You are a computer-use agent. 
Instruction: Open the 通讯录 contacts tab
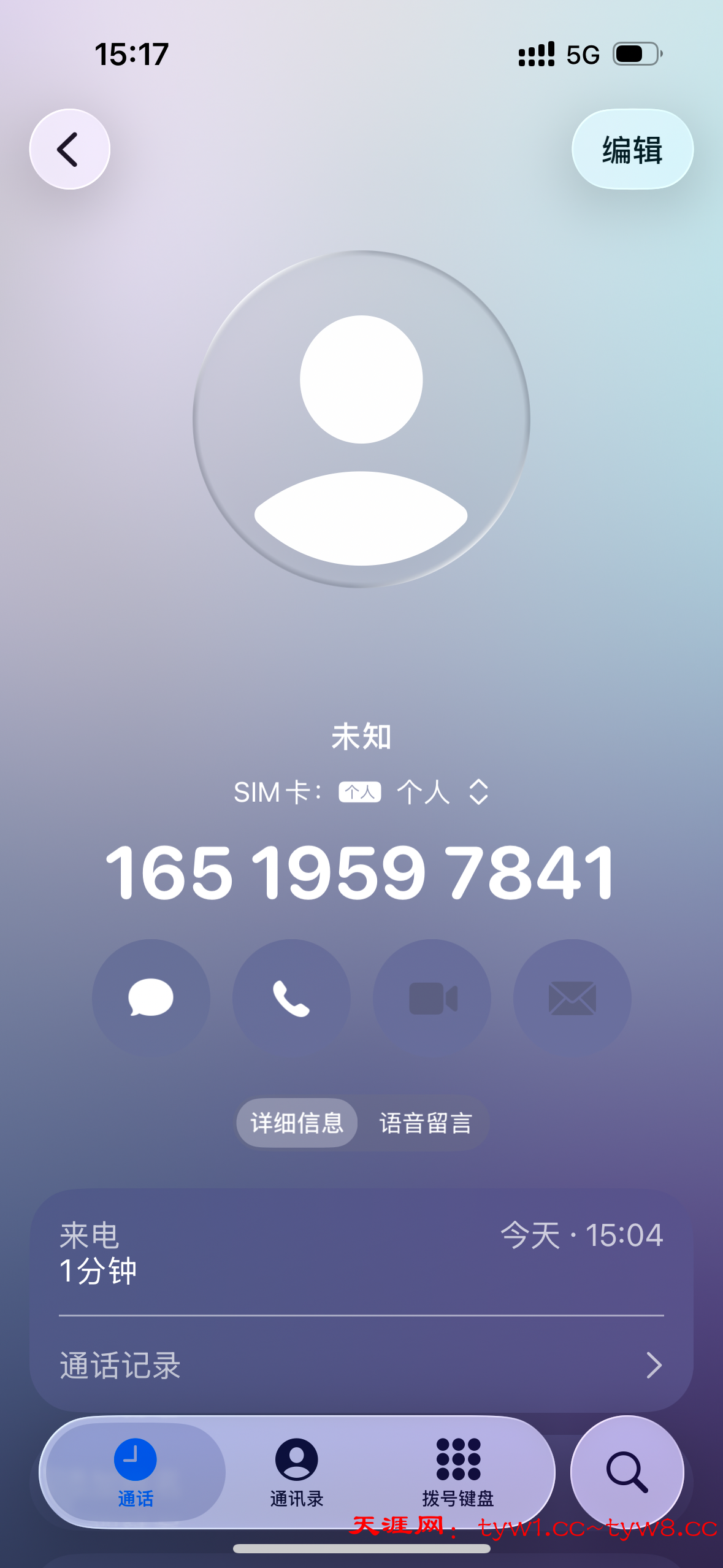[297, 1472]
